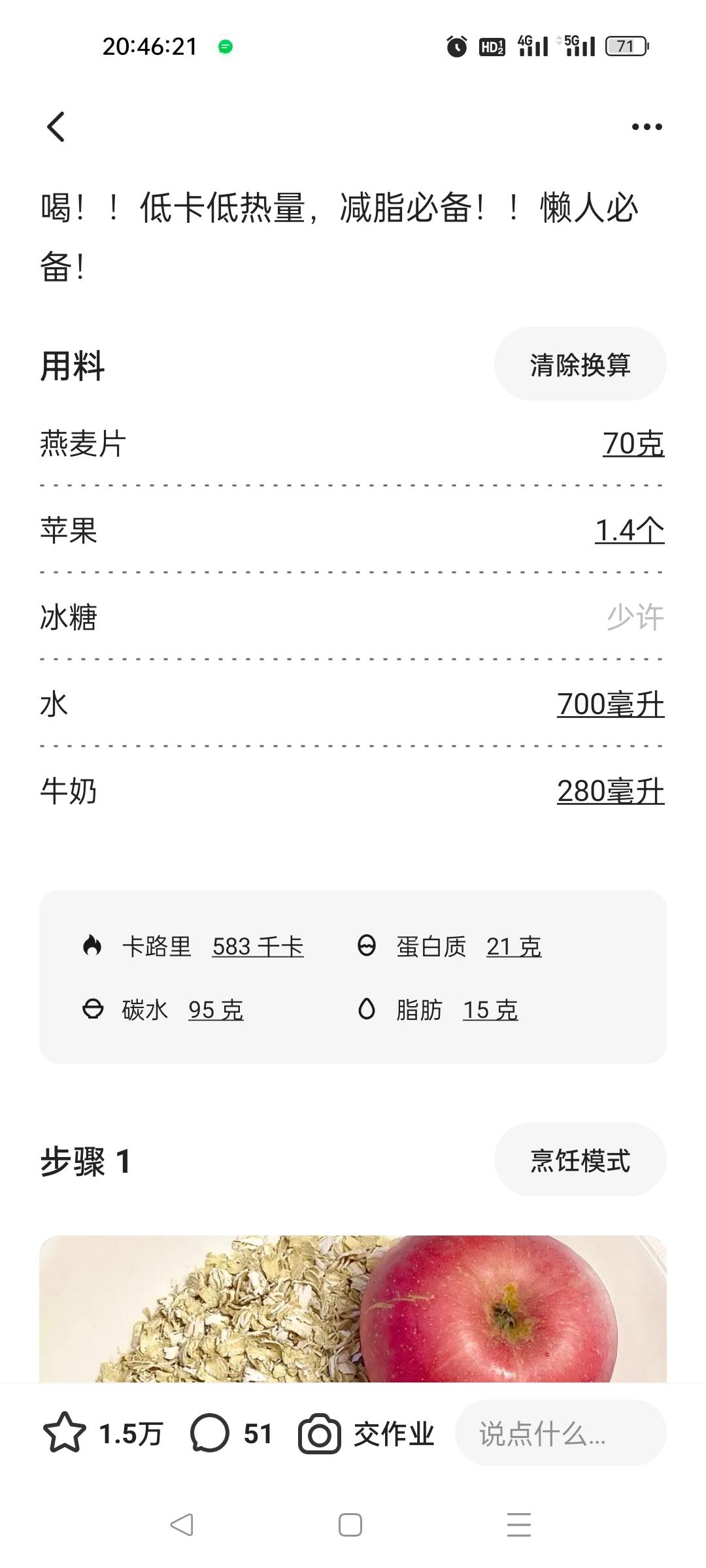Image resolution: width=706 pixels, height=1568 pixels.
Task: Tap the calorie flame icon before 卡路里
Action: click(x=93, y=945)
